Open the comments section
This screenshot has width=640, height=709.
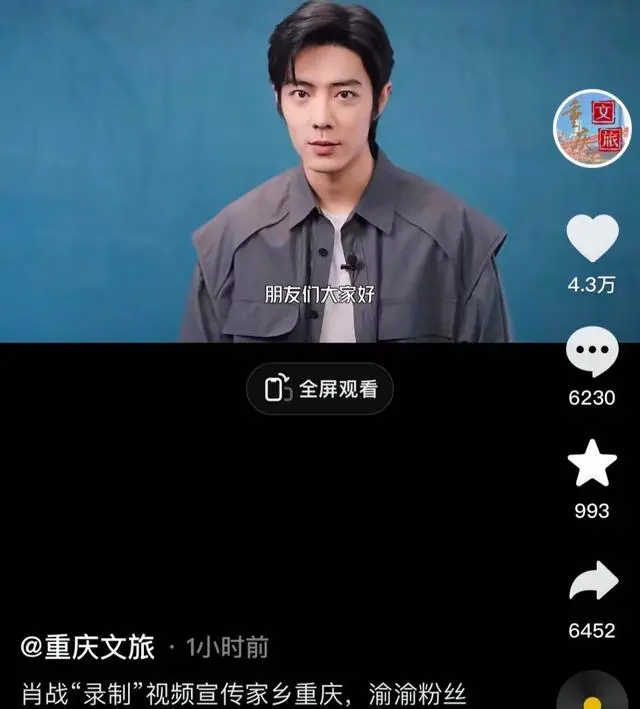click(x=592, y=352)
